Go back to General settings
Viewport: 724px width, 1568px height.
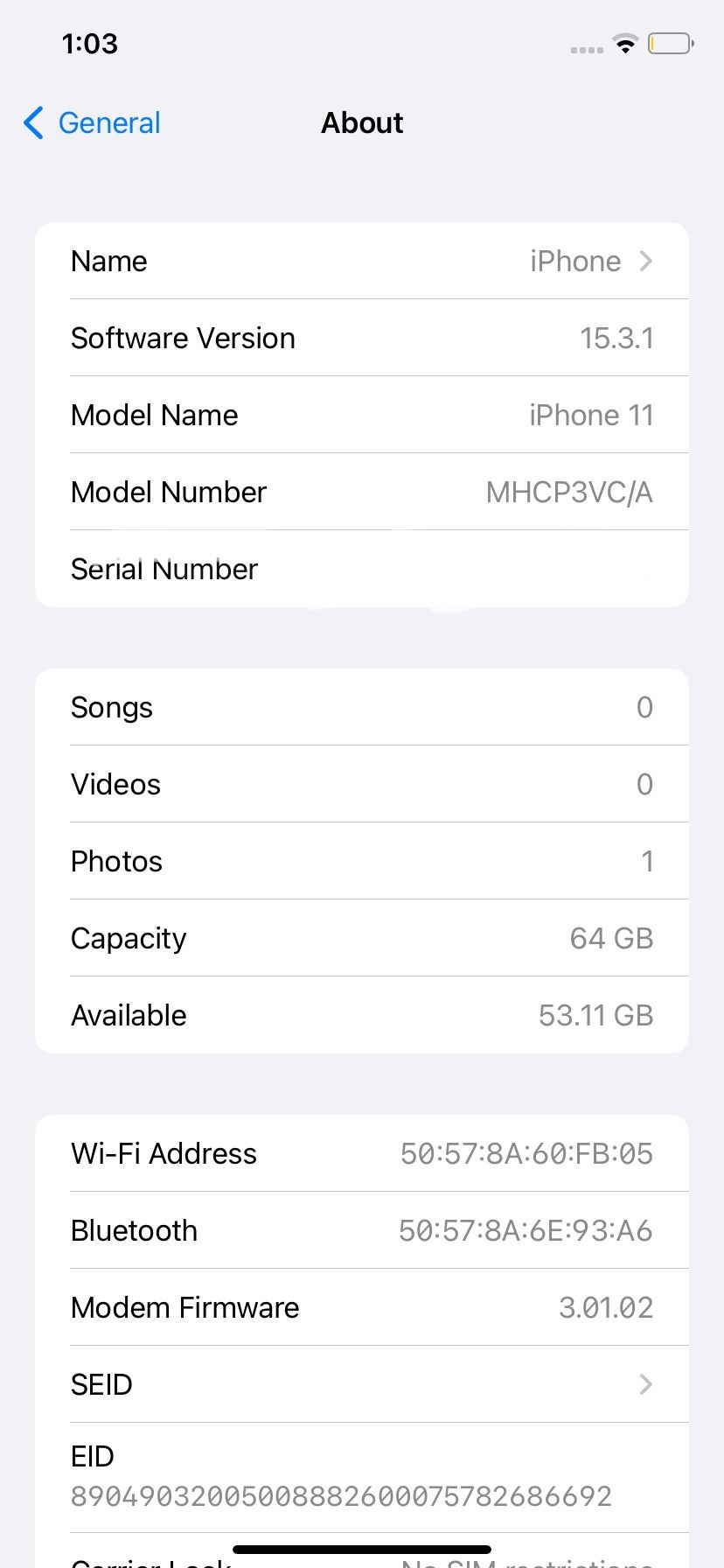pyautogui.click(x=92, y=123)
